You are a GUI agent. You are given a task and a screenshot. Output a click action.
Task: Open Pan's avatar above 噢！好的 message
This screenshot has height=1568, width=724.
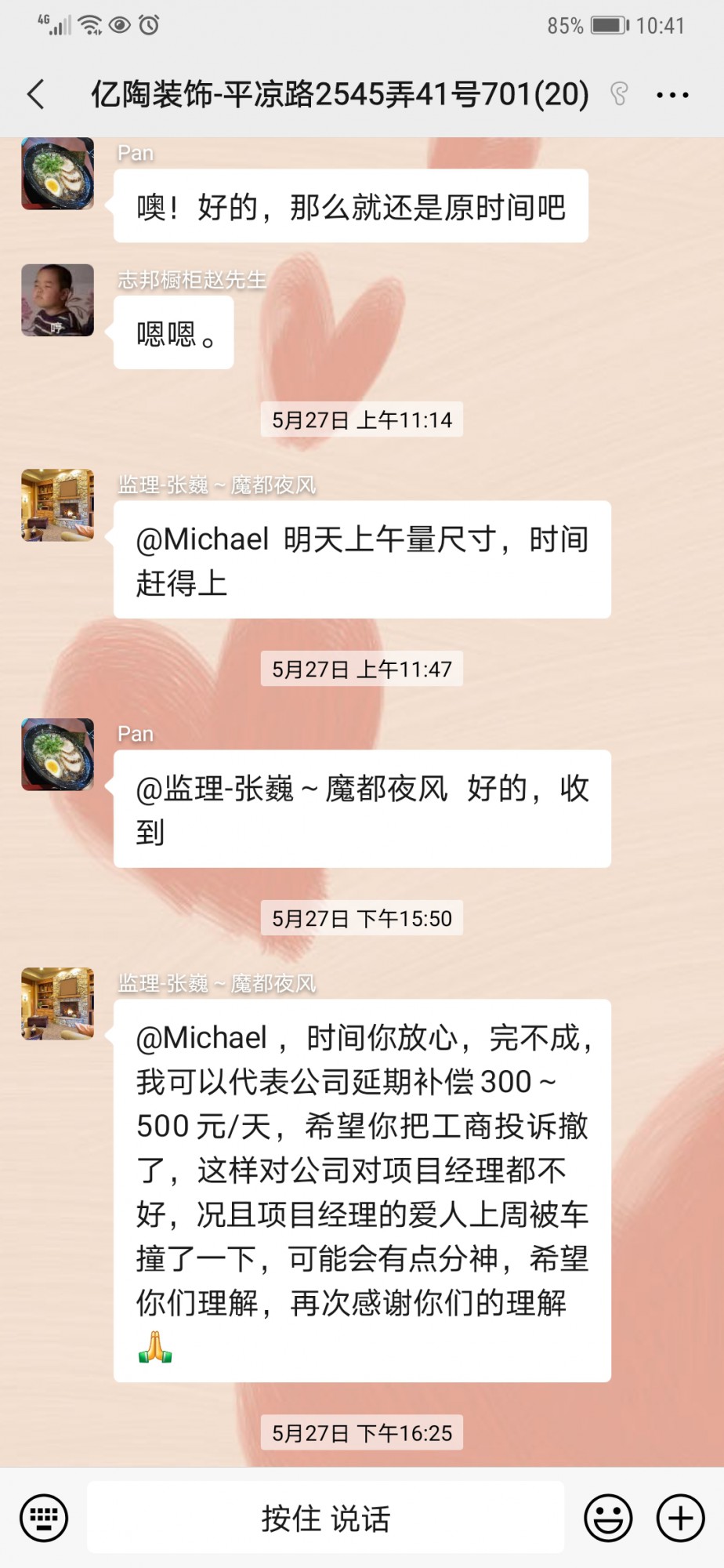tap(57, 174)
